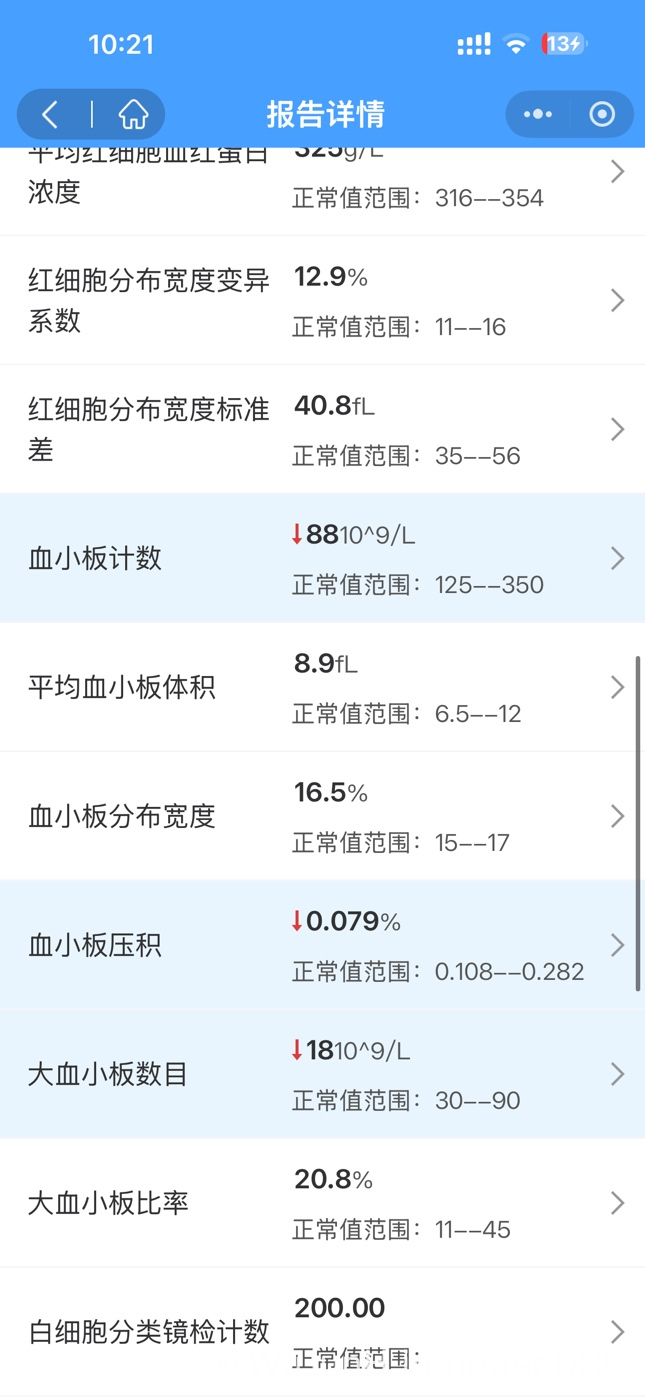This screenshot has height=1398, width=645.
Task: Open 血小板计数 abnormal result
Action: [322, 558]
